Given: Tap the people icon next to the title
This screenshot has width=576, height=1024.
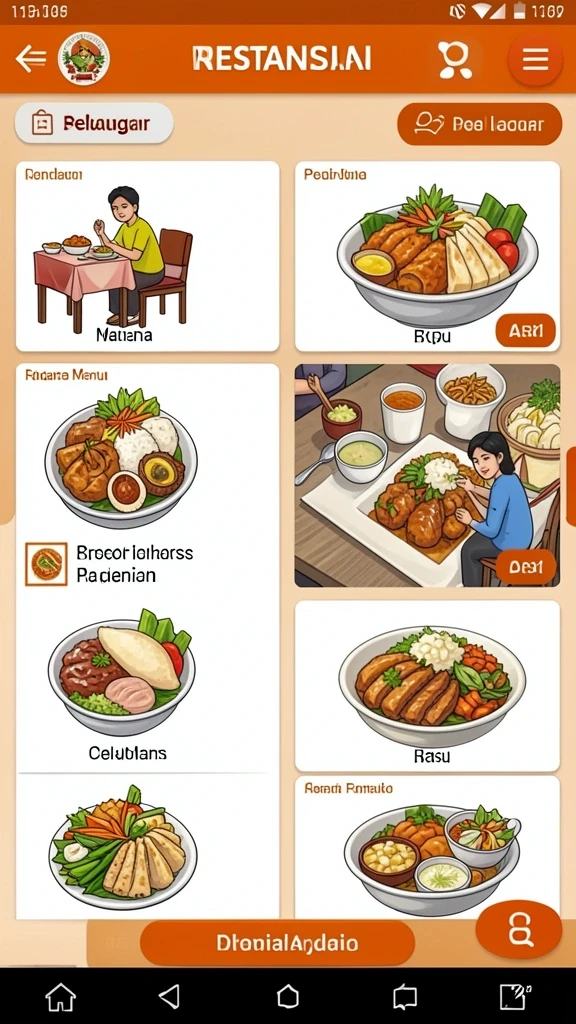Looking at the screenshot, I should pos(455,59).
